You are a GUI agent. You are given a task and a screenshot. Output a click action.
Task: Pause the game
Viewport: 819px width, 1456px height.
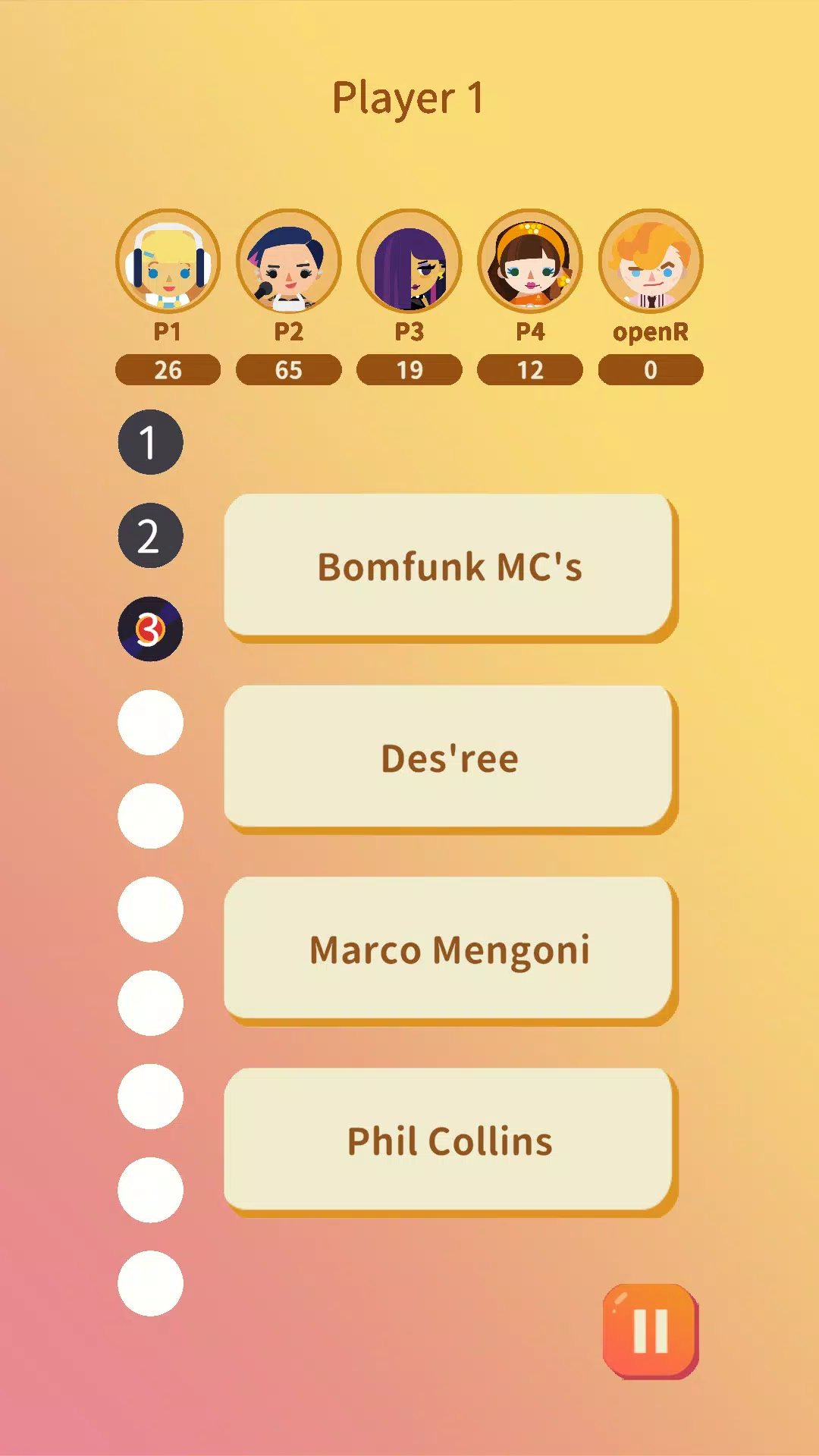click(650, 1331)
